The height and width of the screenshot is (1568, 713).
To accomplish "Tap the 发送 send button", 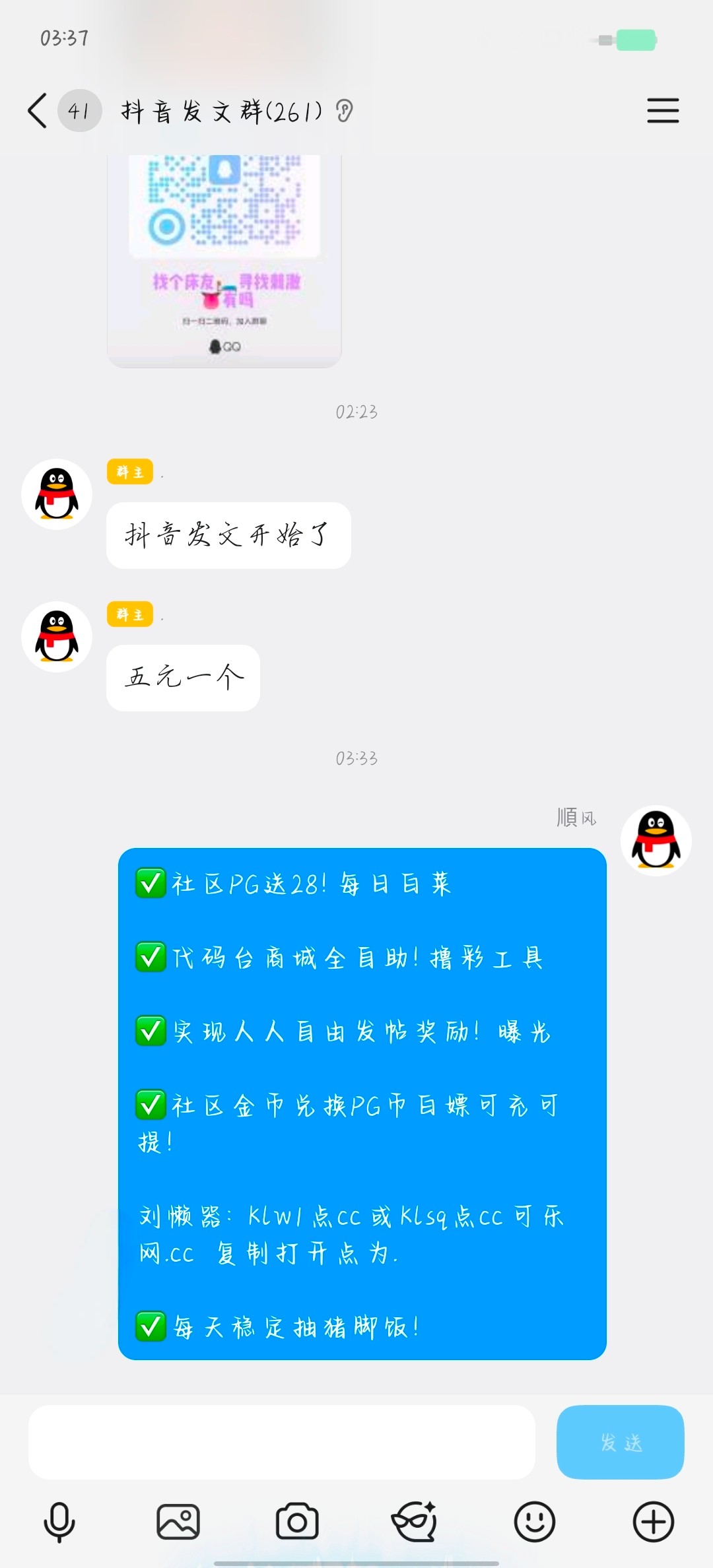I will click(x=620, y=1442).
